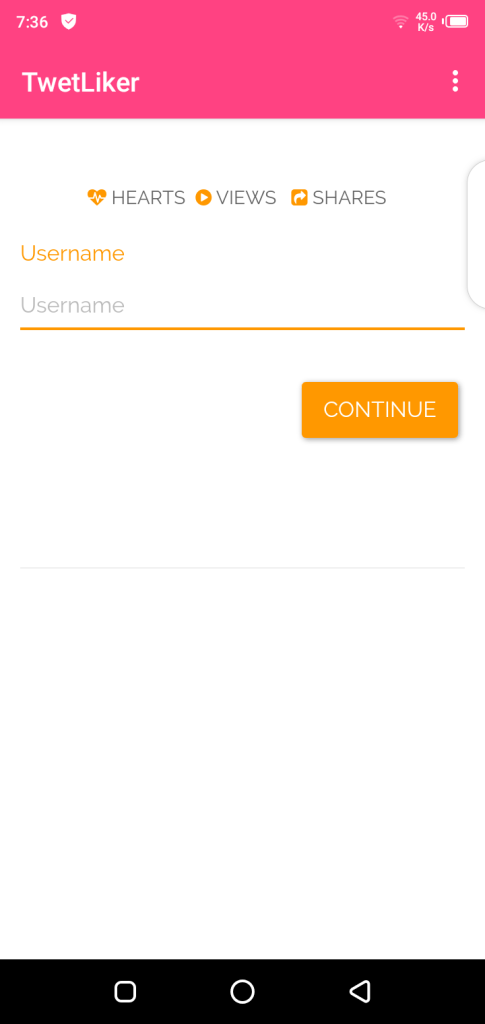The image size is (485, 1024).
Task: Go back using the system back button
Action: tap(360, 991)
